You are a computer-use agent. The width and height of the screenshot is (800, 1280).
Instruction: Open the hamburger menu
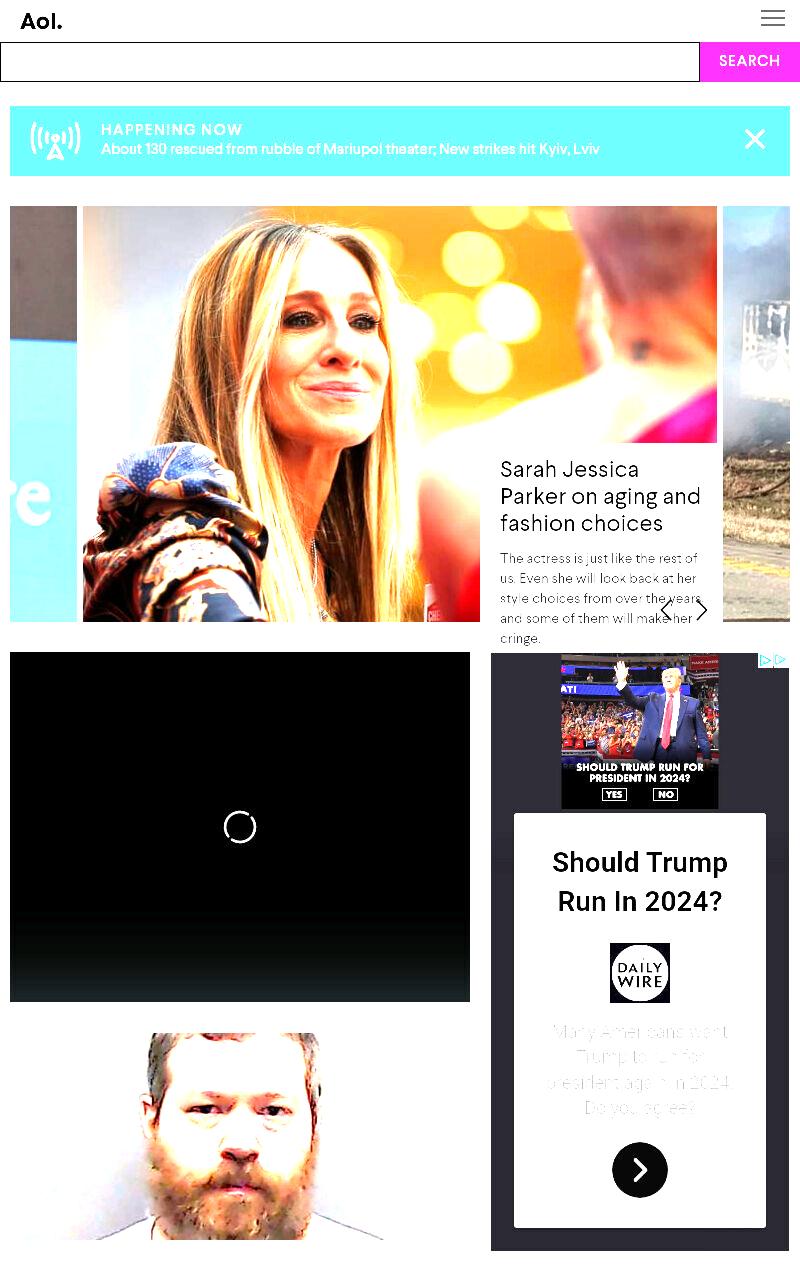point(773,18)
